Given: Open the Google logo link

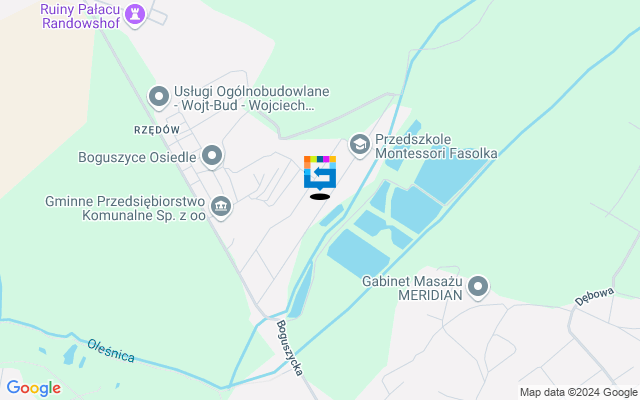Looking at the screenshot, I should click(x=33, y=388).
